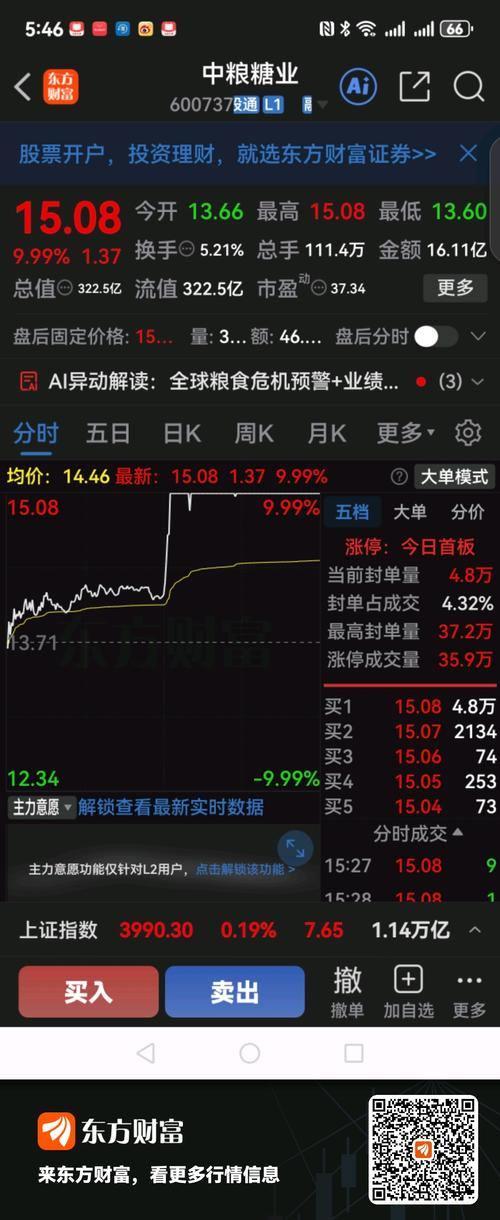
Task: Add stock via 加自选
Action: 408,991
